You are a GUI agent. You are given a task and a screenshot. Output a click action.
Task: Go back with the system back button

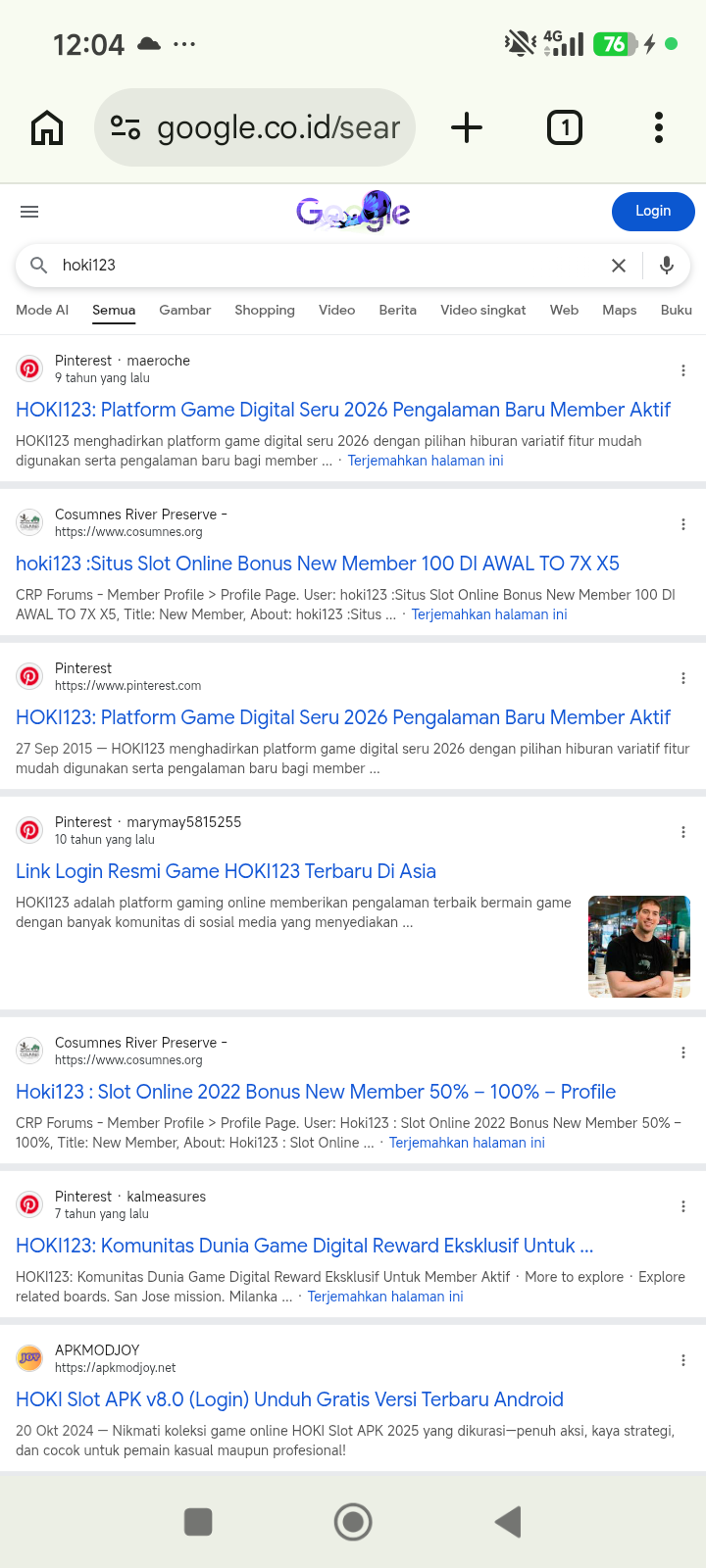point(508,1522)
